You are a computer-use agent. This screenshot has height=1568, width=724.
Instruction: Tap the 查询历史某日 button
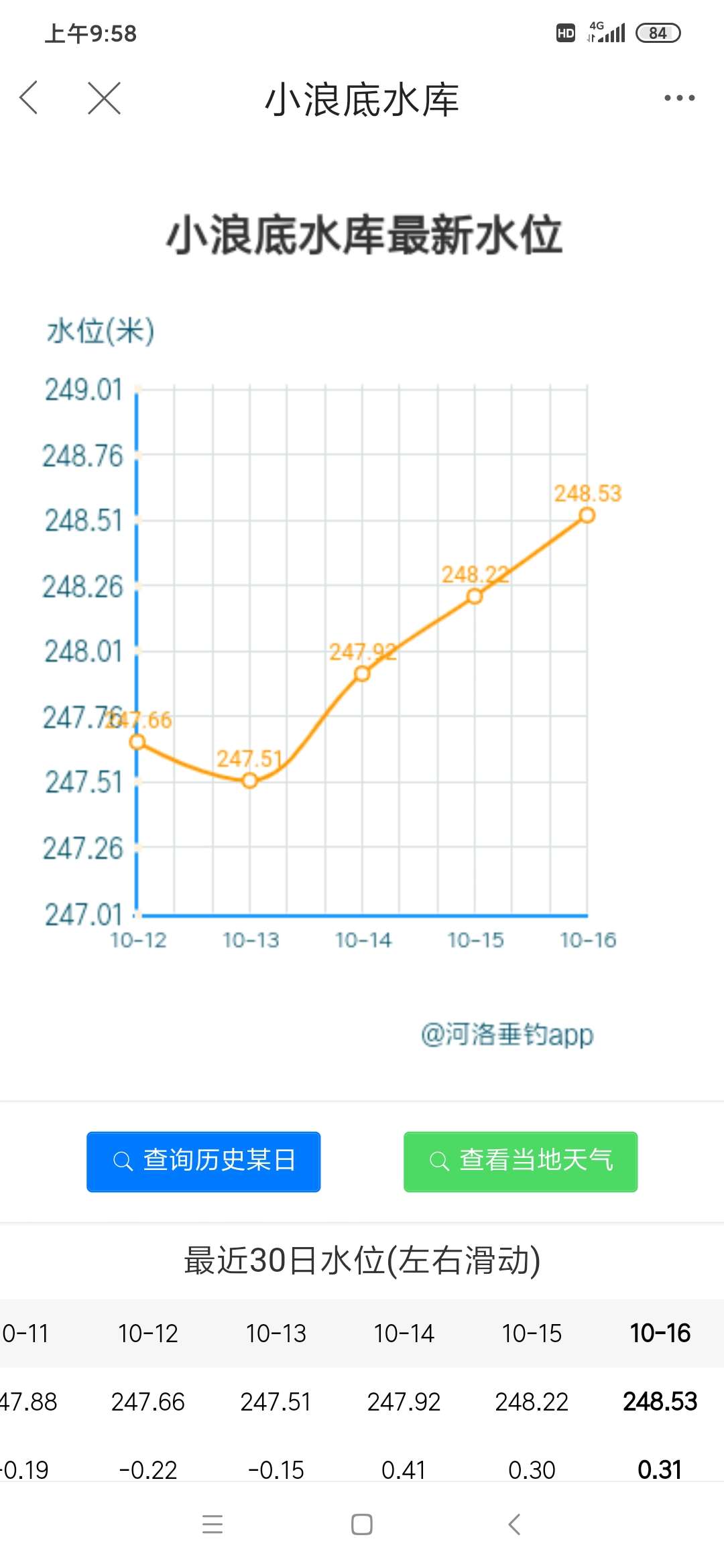(x=203, y=1161)
